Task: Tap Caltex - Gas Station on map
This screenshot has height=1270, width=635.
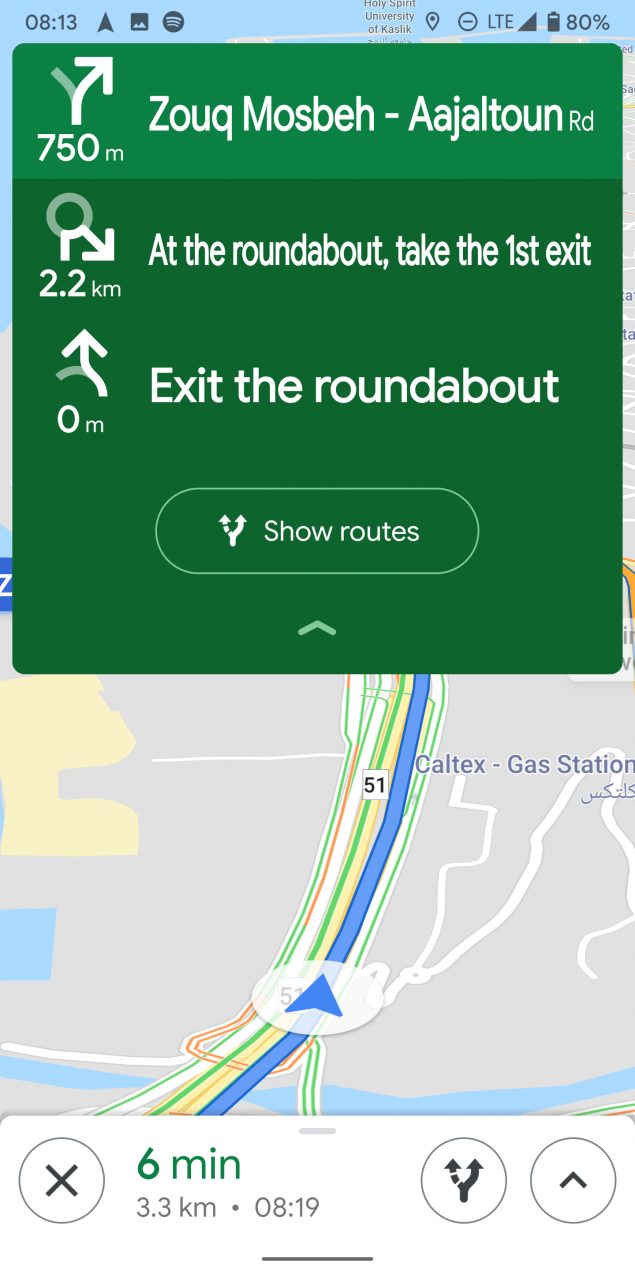Action: (525, 766)
